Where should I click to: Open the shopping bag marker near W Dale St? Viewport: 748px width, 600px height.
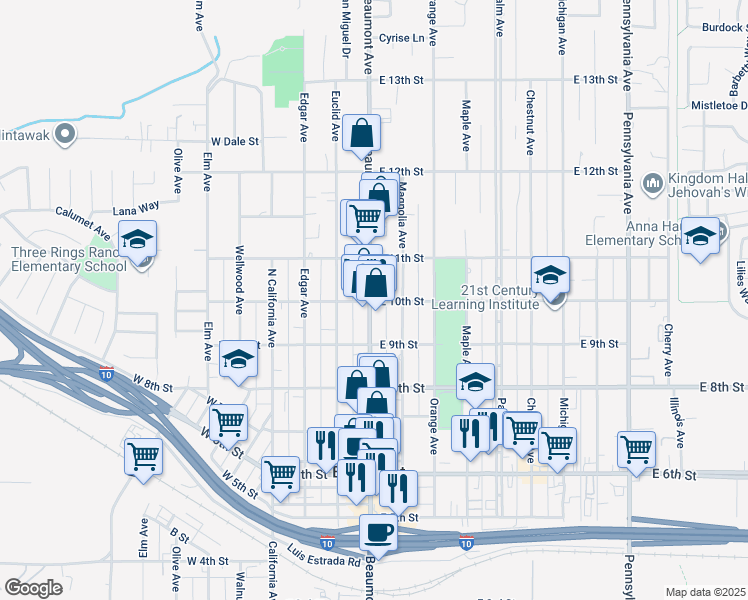click(x=362, y=135)
